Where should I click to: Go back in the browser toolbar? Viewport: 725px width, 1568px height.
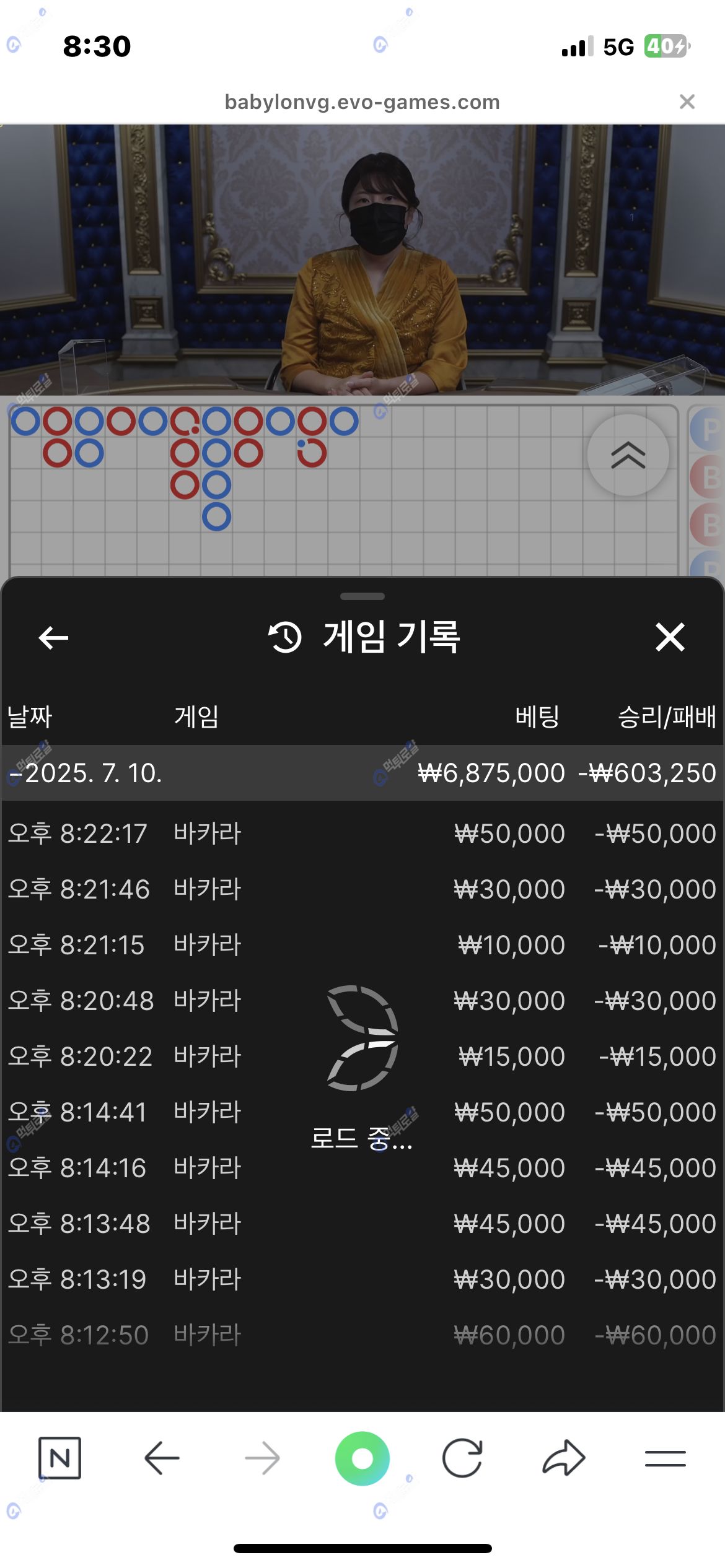(162, 1458)
